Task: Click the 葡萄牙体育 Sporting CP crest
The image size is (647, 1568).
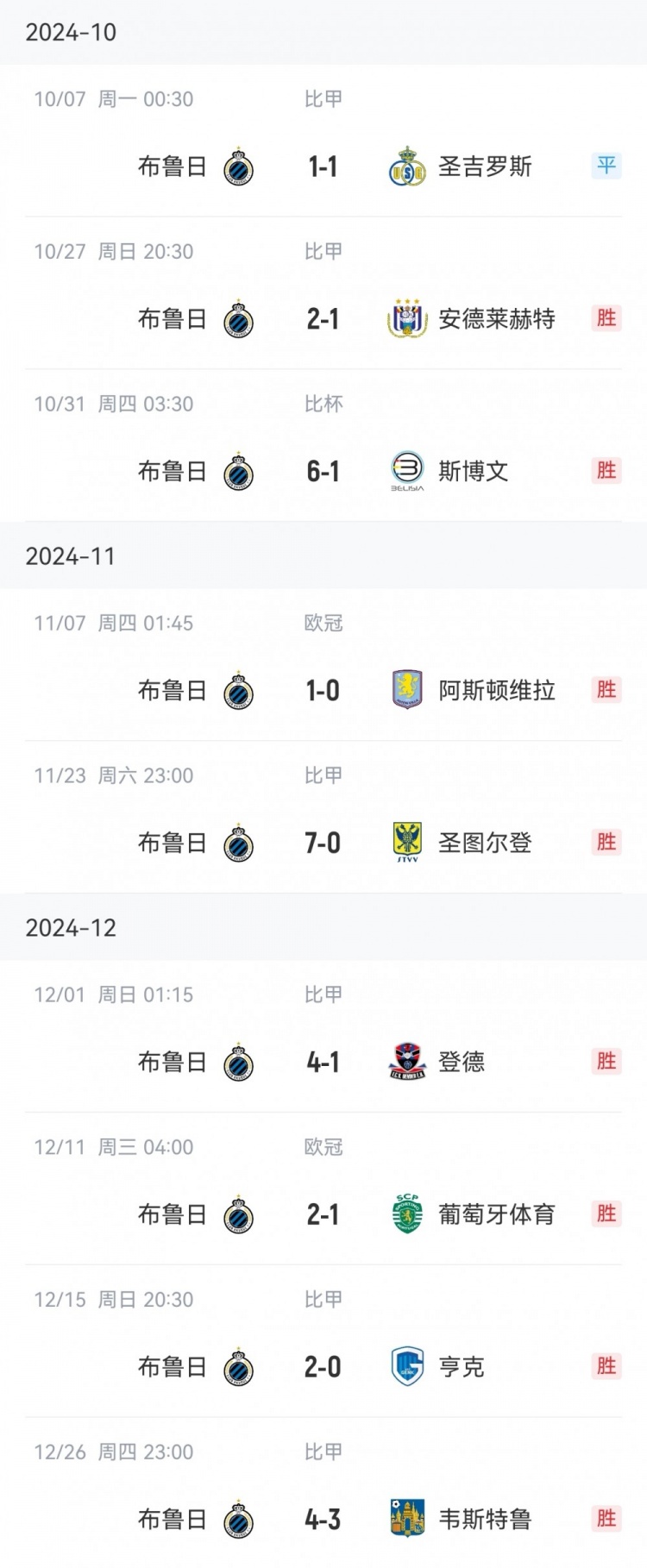Action: [x=406, y=1214]
